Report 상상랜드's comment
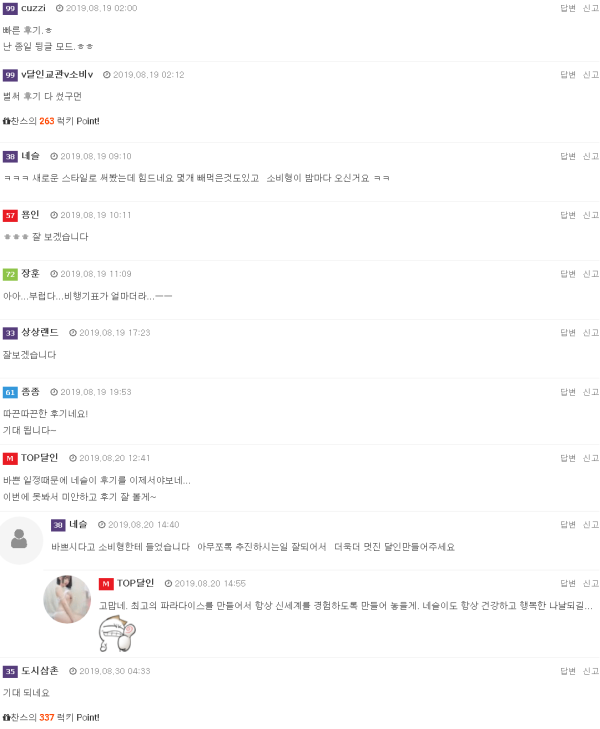Image resolution: width=600 pixels, height=729 pixels. (591, 333)
